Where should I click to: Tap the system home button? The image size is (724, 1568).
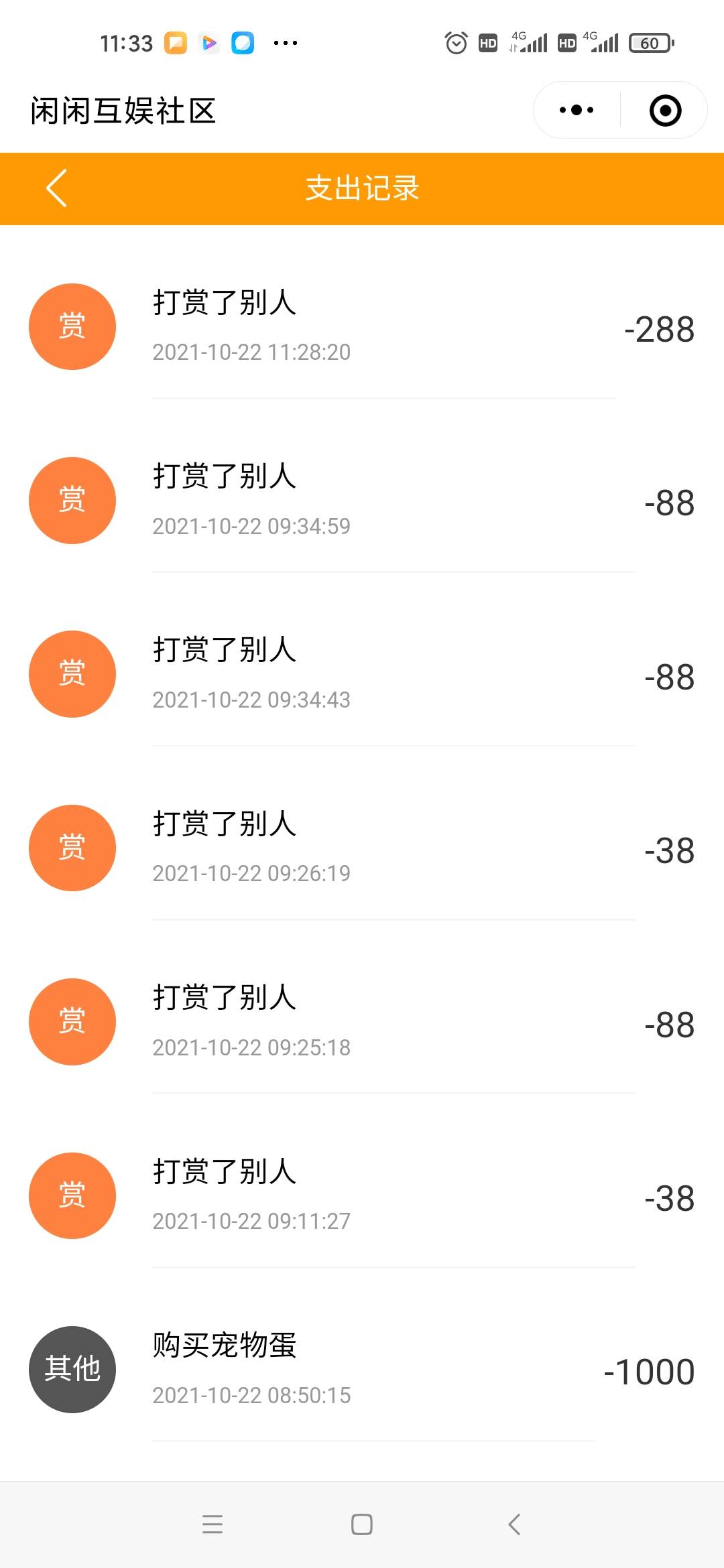click(362, 1524)
